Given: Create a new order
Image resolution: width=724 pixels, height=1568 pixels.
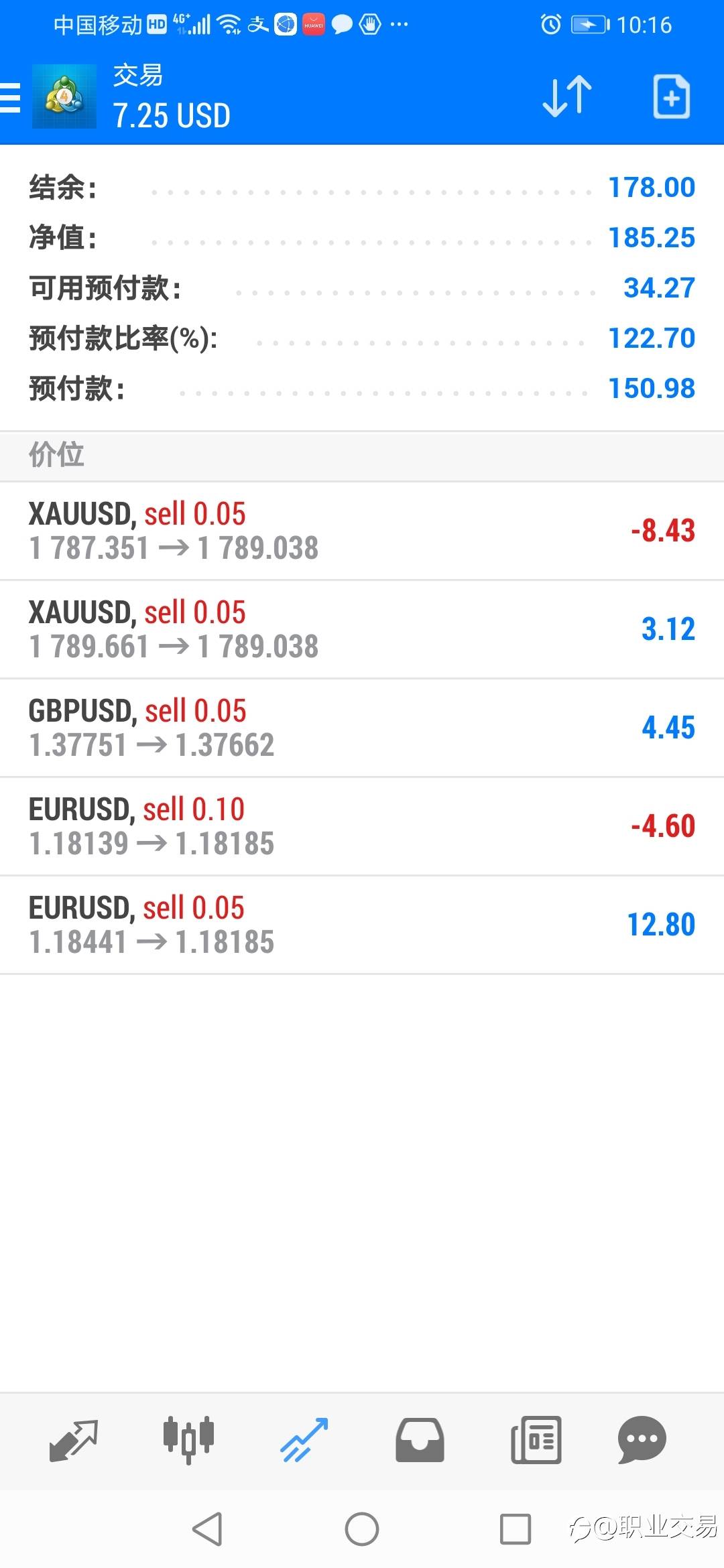Looking at the screenshot, I should 671,97.
